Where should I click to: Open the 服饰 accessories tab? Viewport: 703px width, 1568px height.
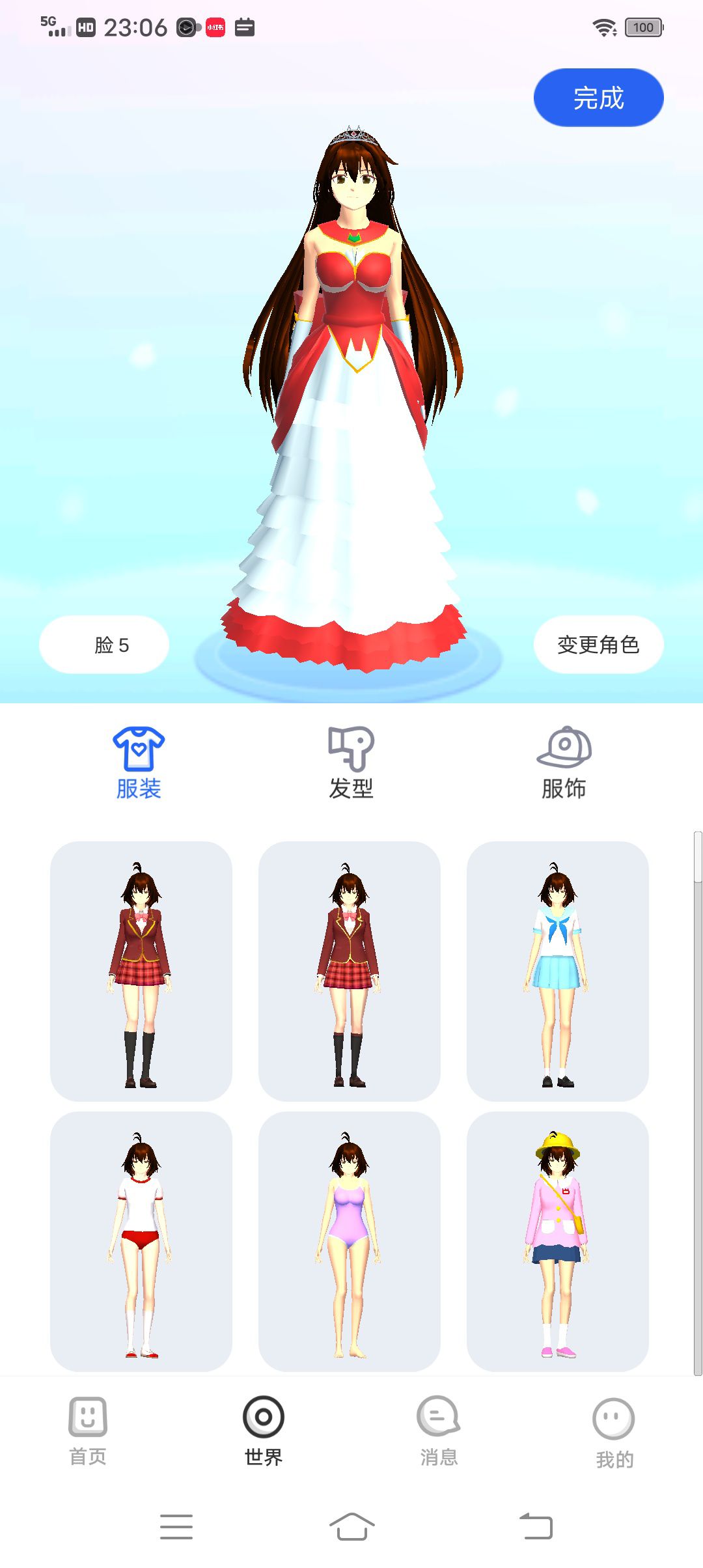click(x=564, y=763)
